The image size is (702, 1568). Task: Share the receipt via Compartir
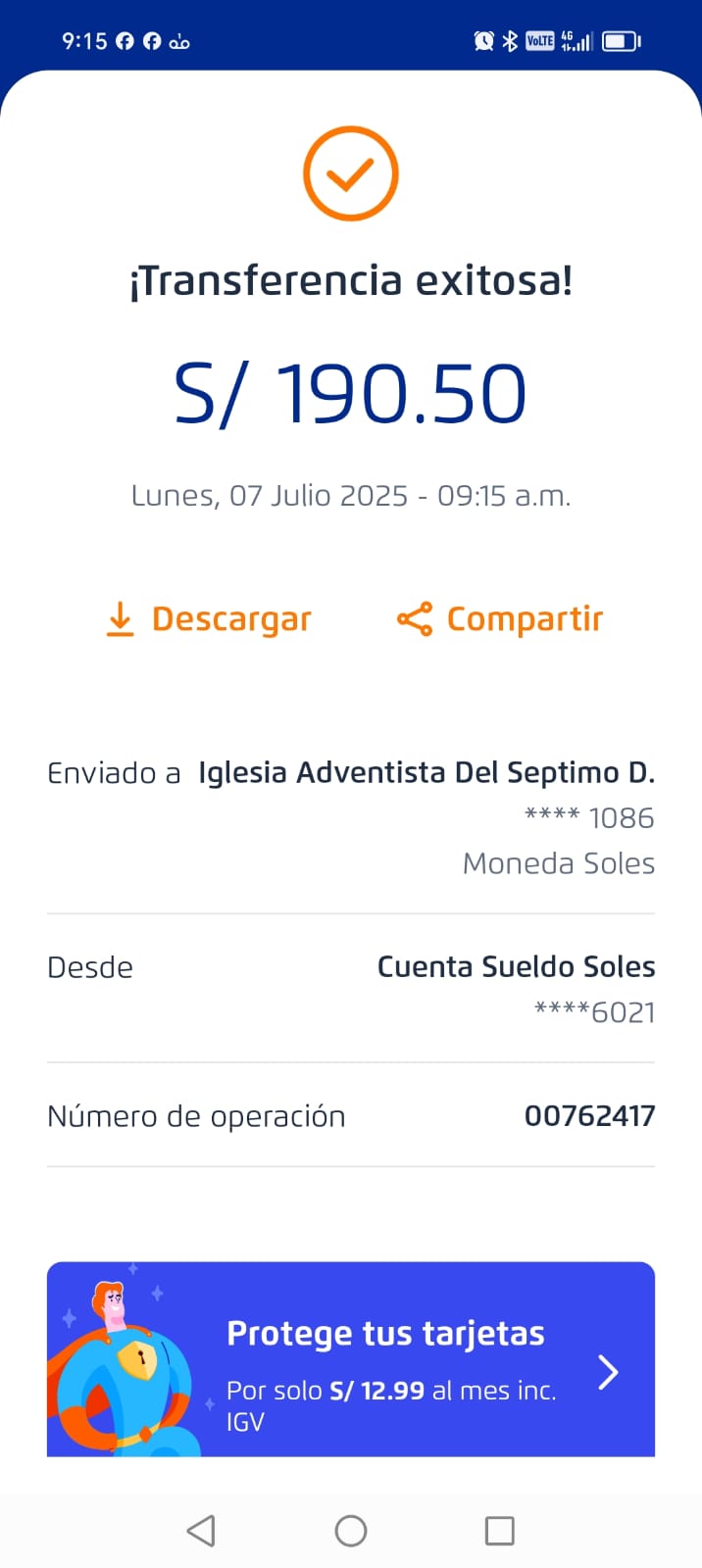click(x=500, y=619)
